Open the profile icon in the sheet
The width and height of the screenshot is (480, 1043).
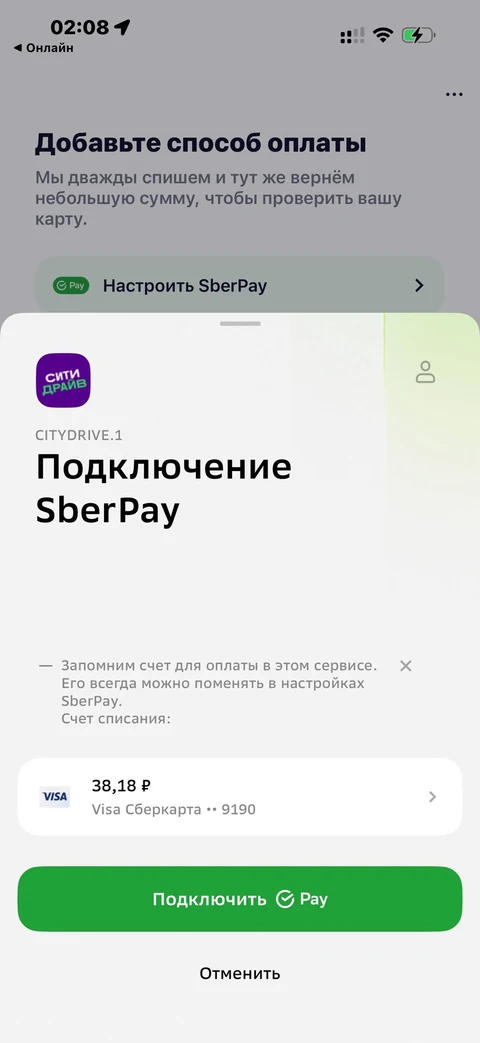425,372
